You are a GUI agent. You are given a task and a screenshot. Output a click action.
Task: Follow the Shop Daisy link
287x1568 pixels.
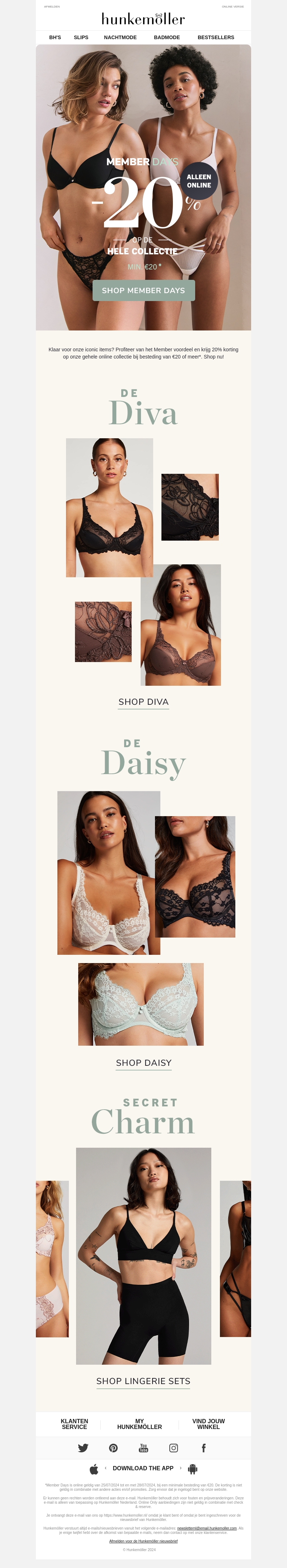[x=143, y=1063]
